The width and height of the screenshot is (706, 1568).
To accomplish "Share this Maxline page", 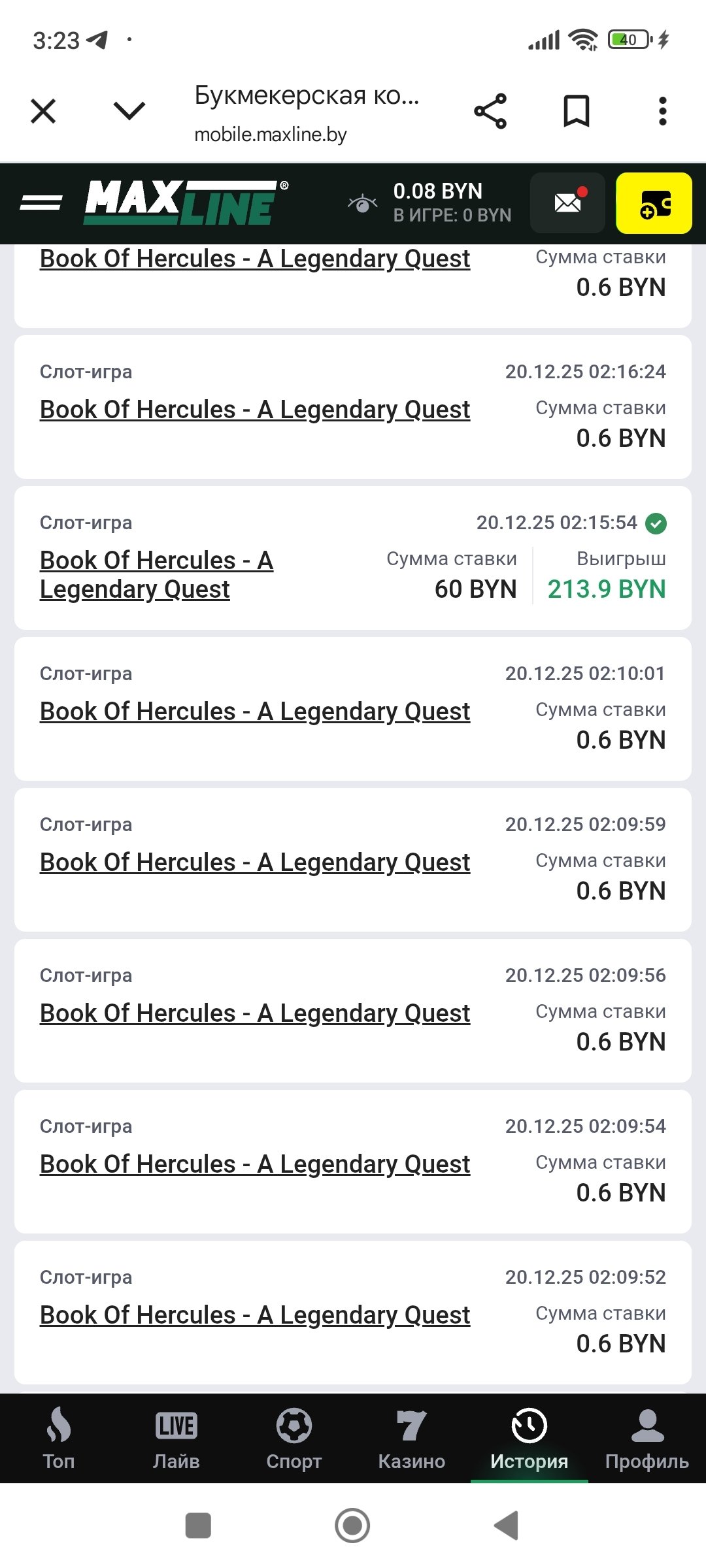I will coord(490,111).
